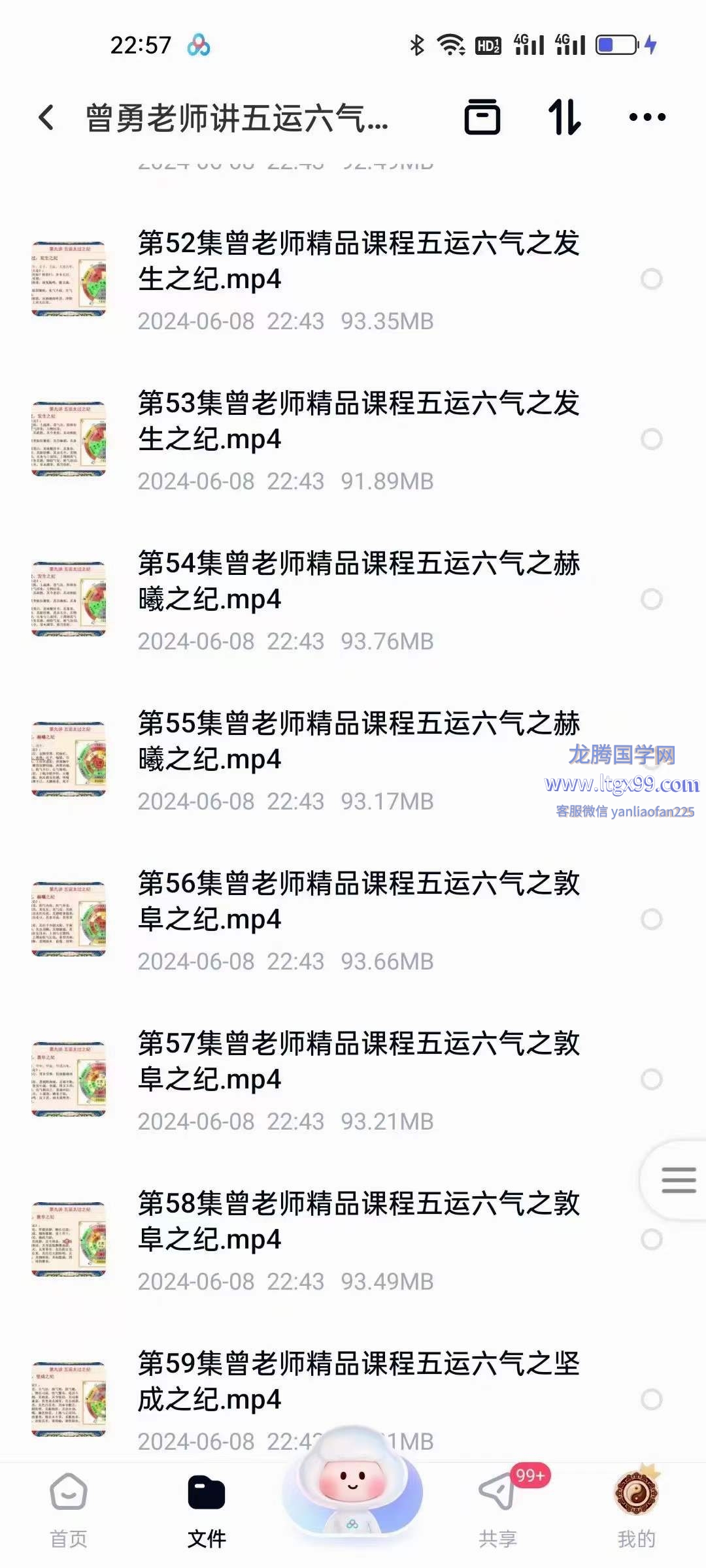706x1568 pixels.
Task: Open the transfer list box icon
Action: point(482,118)
